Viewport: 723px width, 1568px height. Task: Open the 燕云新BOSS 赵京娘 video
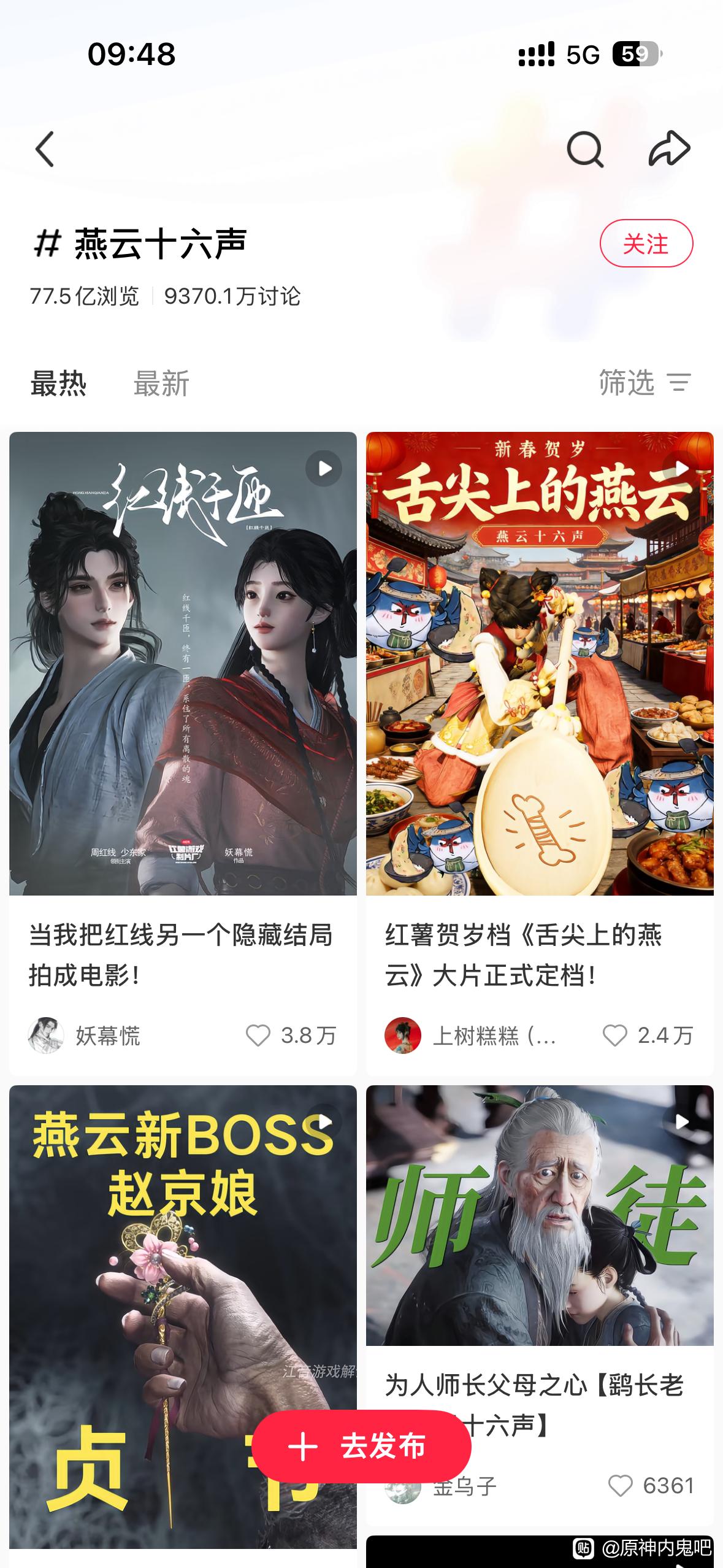point(183,1288)
